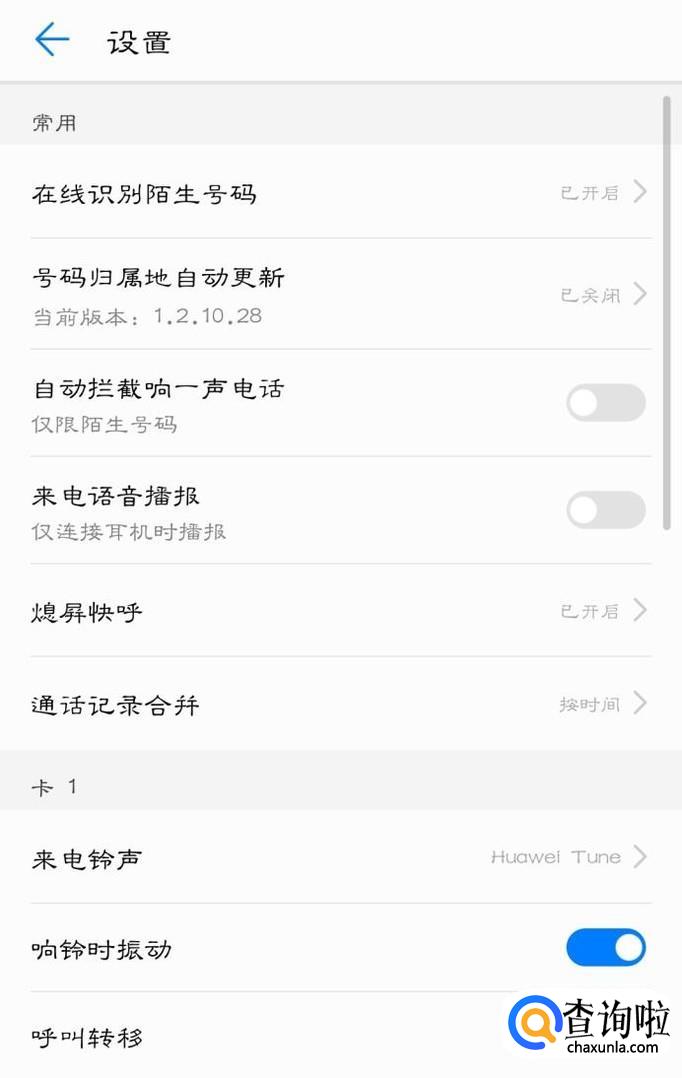Open 通话记录合并 option
Screen dimensions: 682x1078
point(340,704)
